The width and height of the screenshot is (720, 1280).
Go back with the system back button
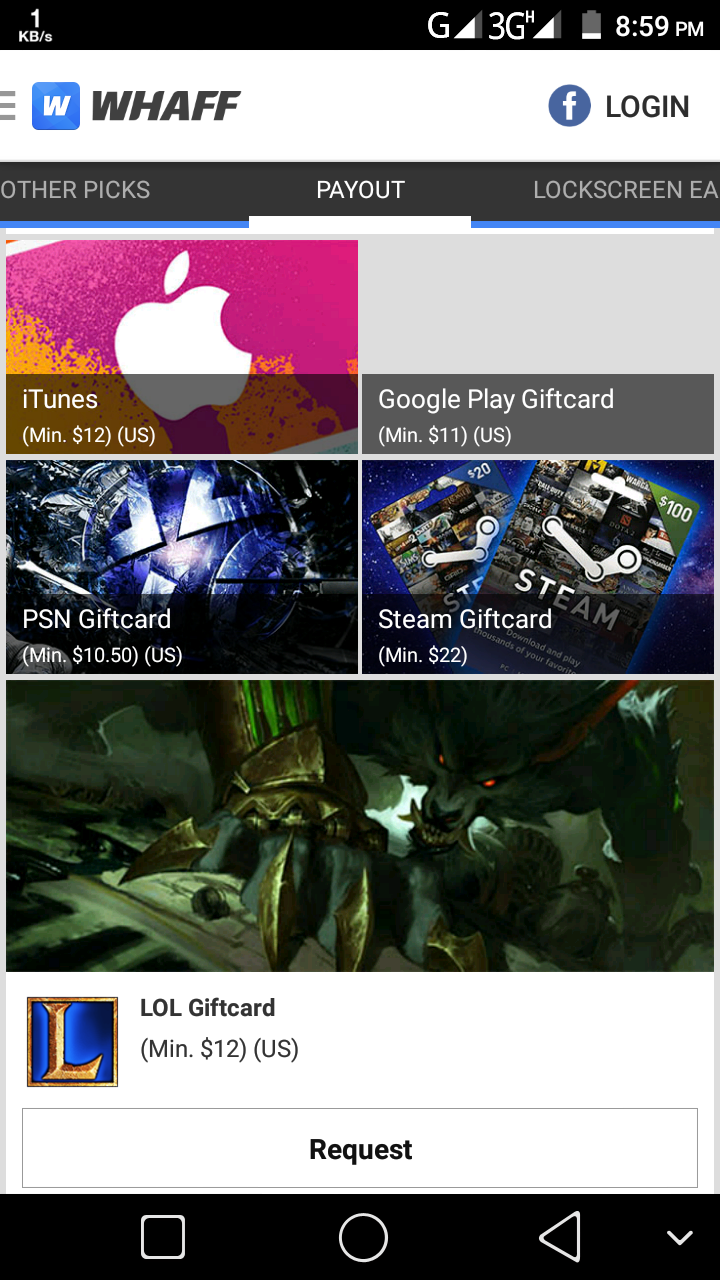pyautogui.click(x=560, y=1237)
